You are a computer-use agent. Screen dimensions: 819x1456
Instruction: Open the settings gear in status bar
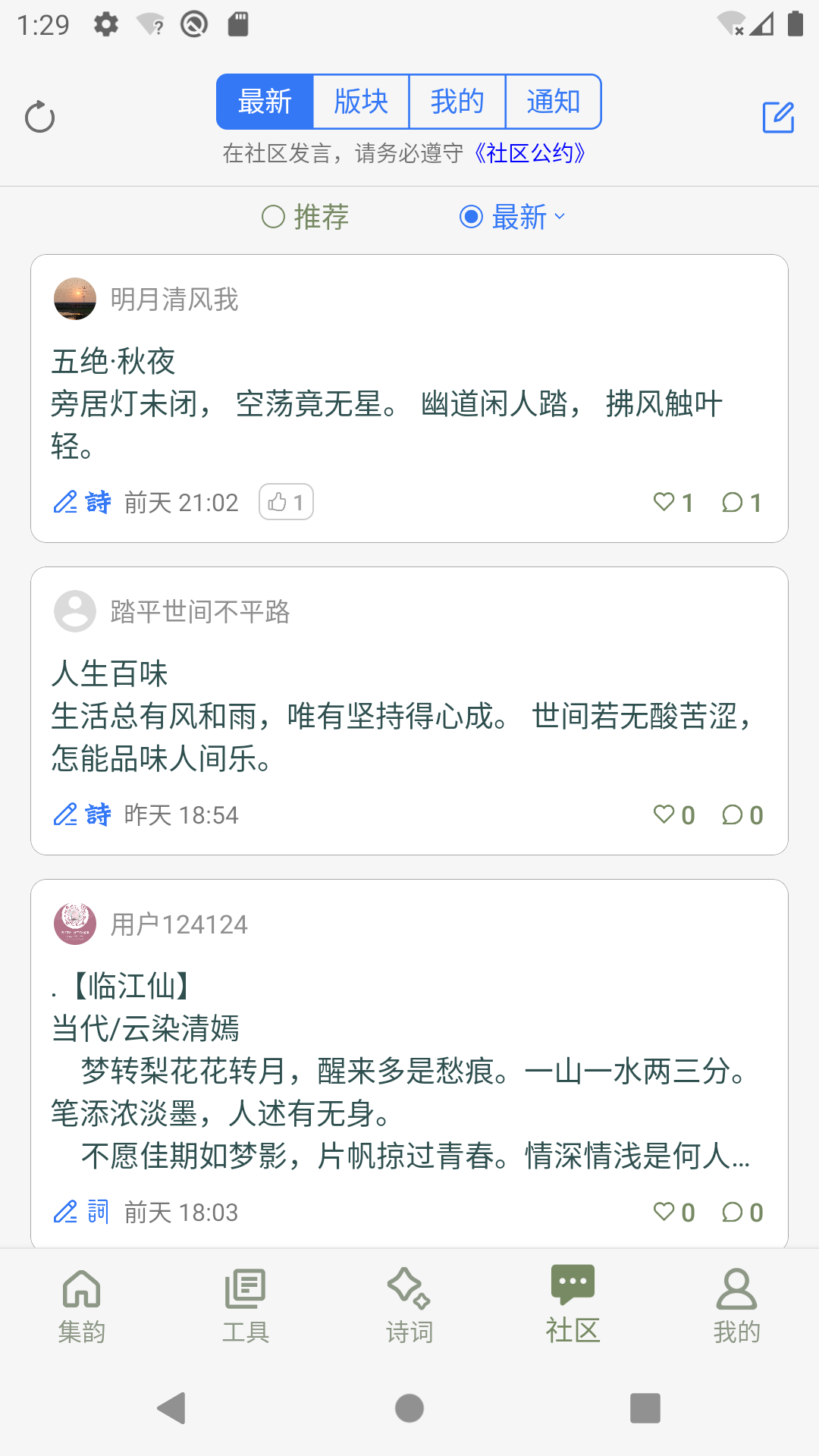105,24
